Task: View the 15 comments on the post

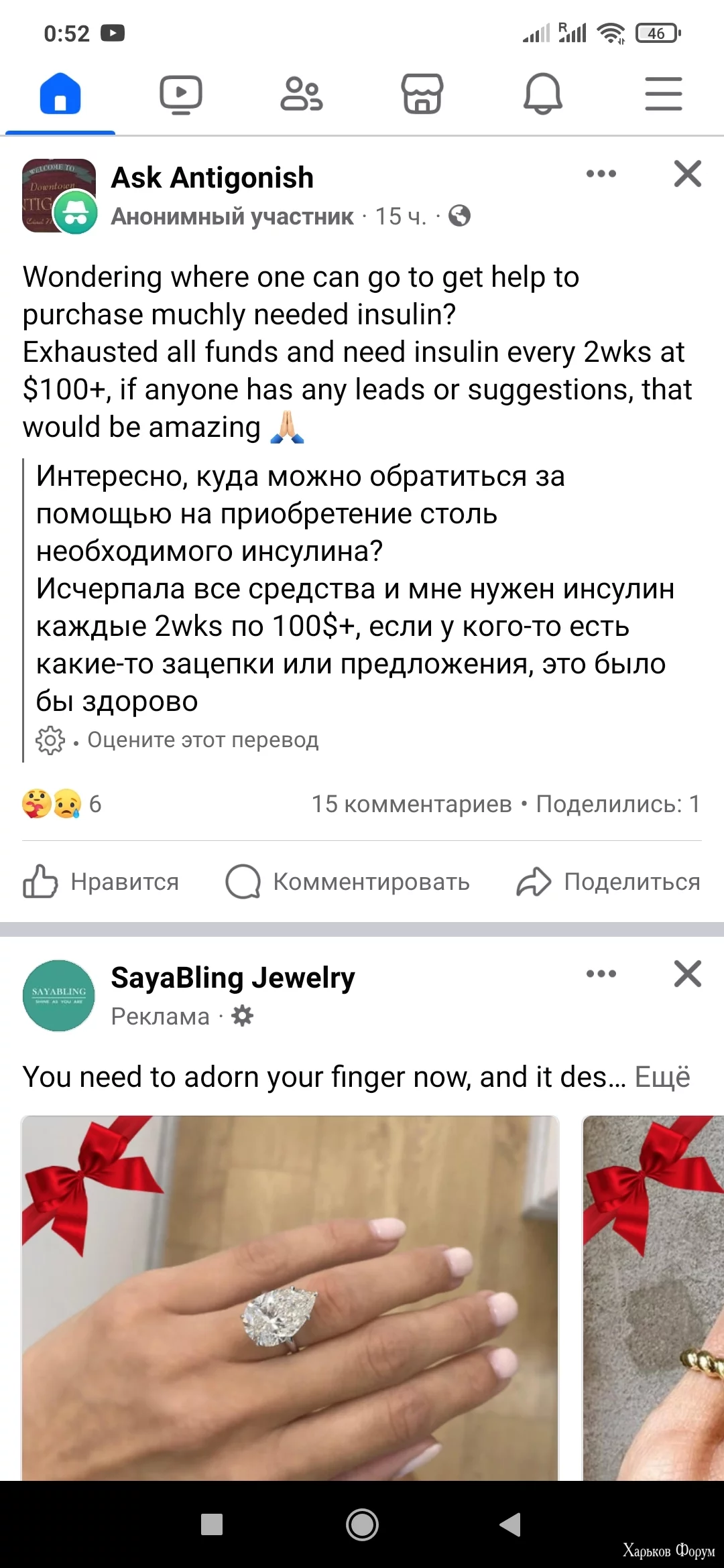Action: 412,804
